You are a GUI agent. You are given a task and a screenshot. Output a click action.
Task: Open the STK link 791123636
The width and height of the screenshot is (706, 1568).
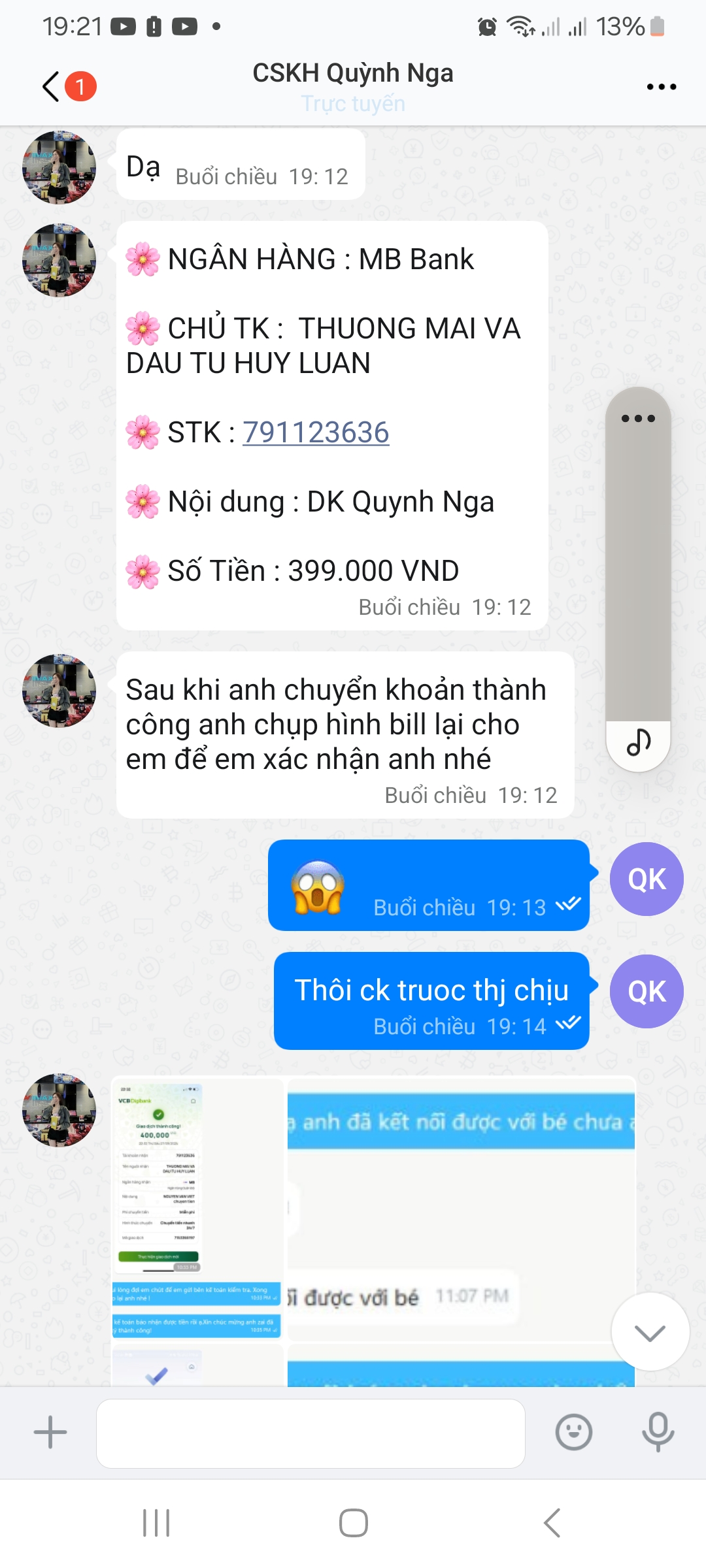coord(316,432)
